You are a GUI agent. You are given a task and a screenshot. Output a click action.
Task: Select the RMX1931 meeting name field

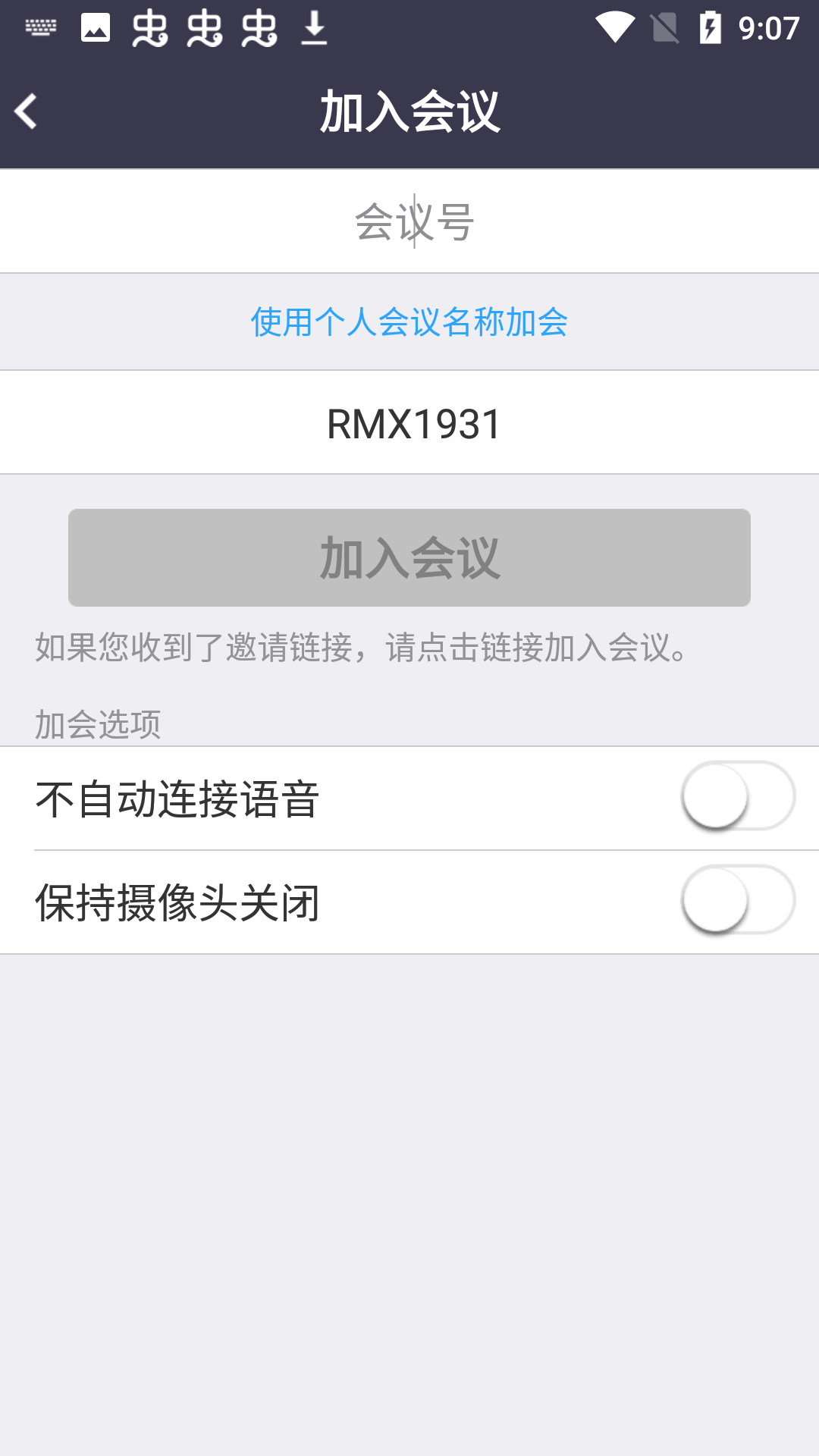409,423
